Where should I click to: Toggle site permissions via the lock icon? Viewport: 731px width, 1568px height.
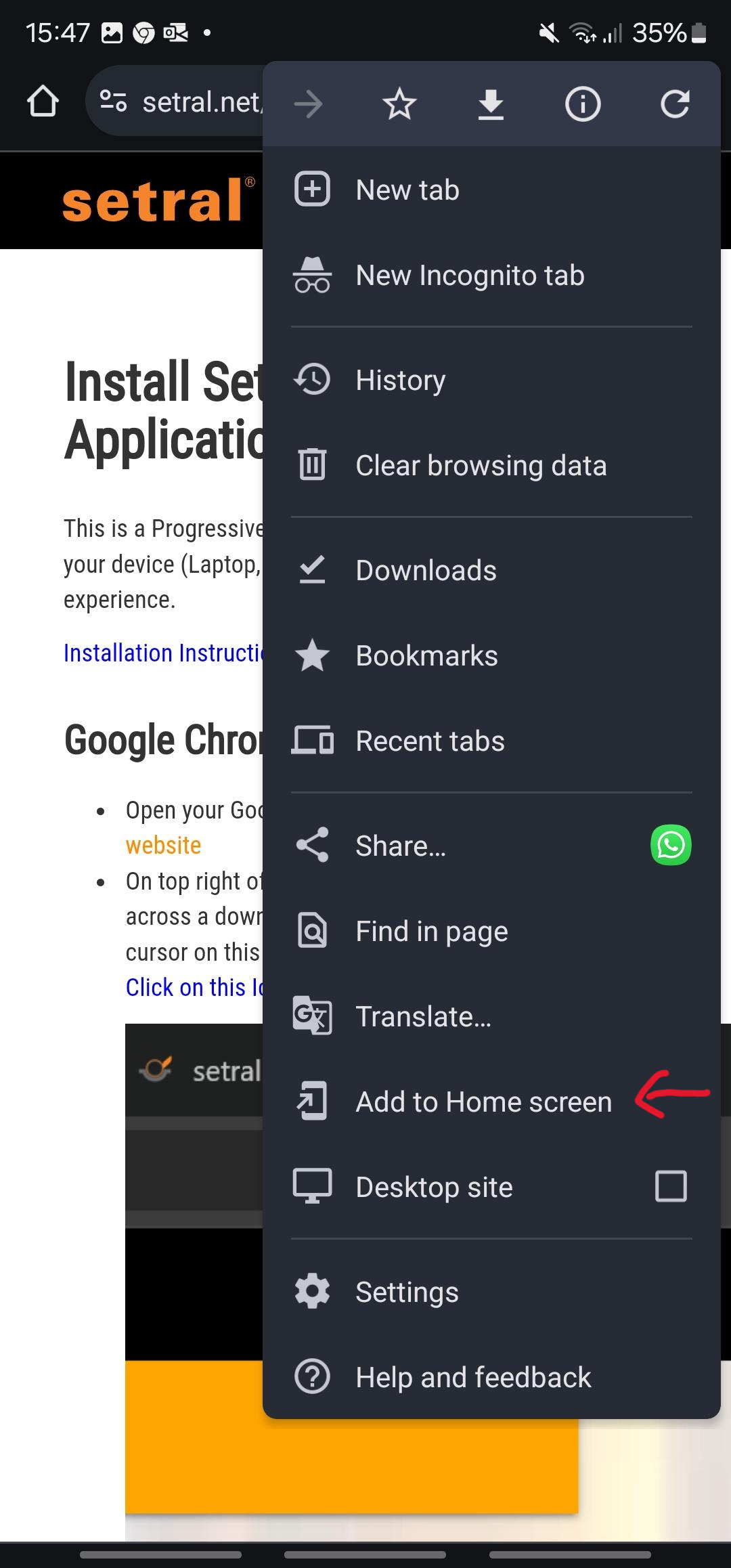click(x=114, y=102)
